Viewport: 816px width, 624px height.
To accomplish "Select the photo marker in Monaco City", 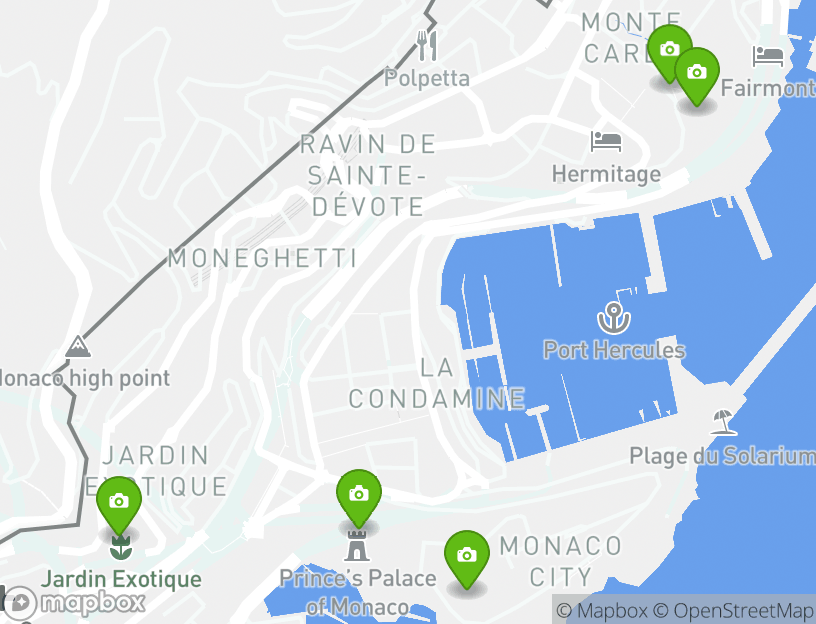I will 466,555.
